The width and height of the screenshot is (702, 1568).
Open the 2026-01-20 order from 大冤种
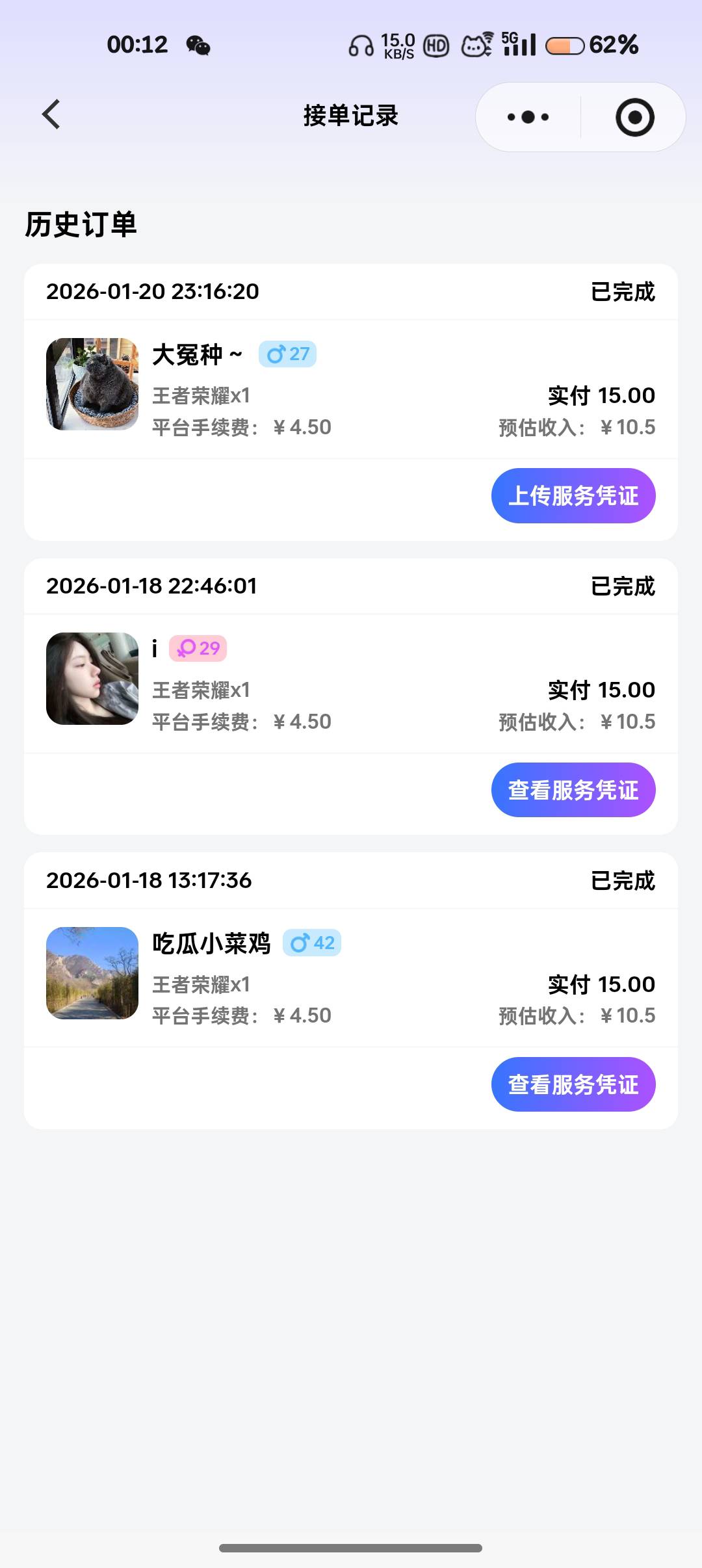[x=351, y=389]
